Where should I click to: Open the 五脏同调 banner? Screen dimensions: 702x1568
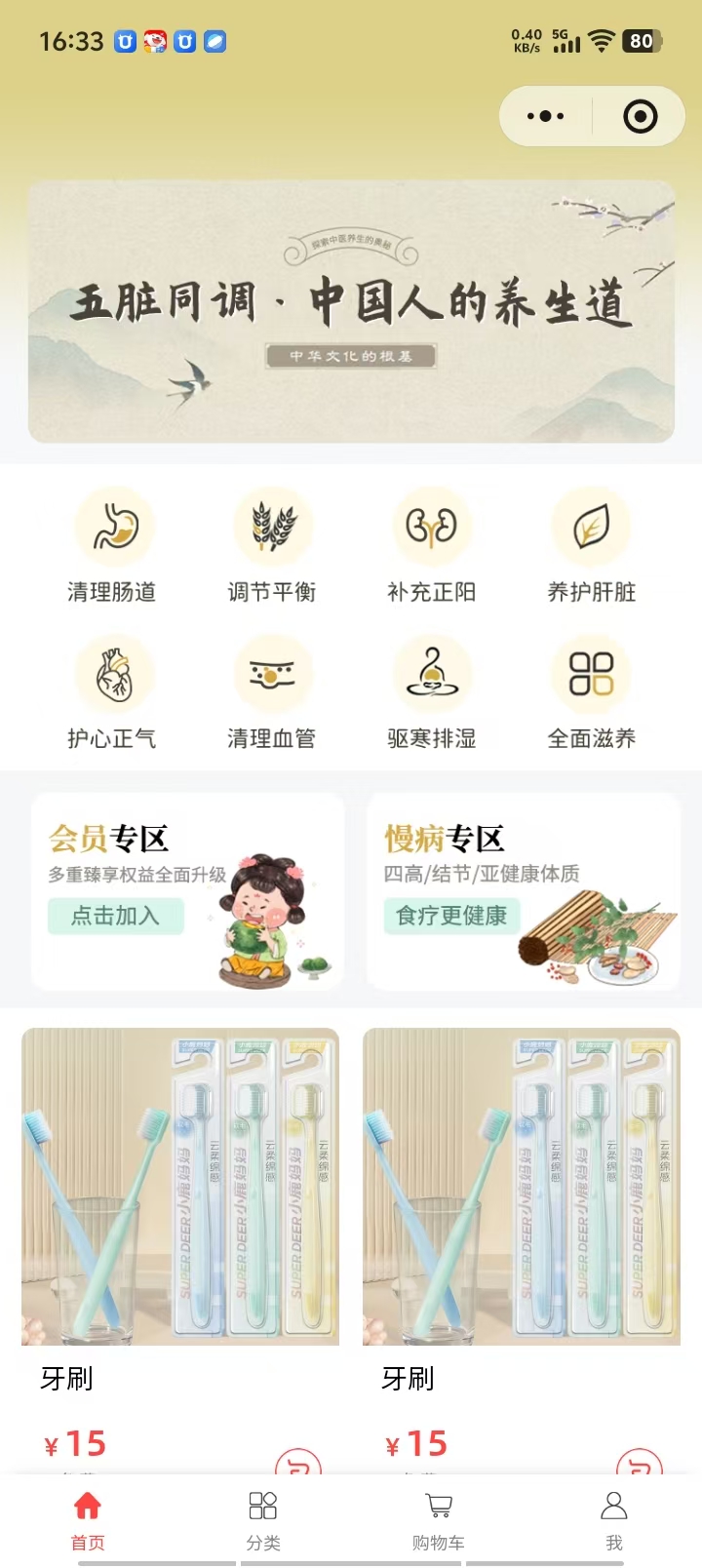351,312
